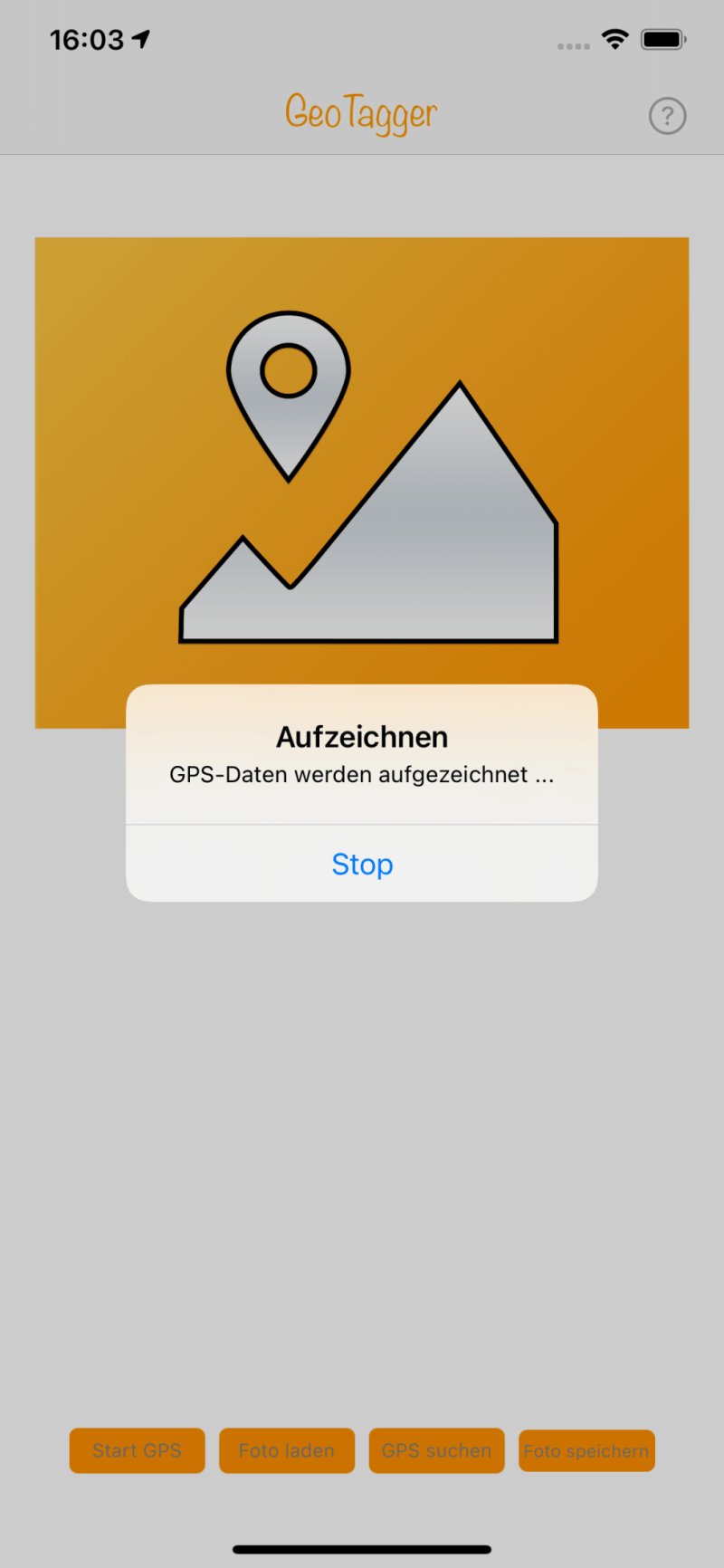Stop the GPS recording
The height and width of the screenshot is (1568, 724).
click(x=362, y=864)
